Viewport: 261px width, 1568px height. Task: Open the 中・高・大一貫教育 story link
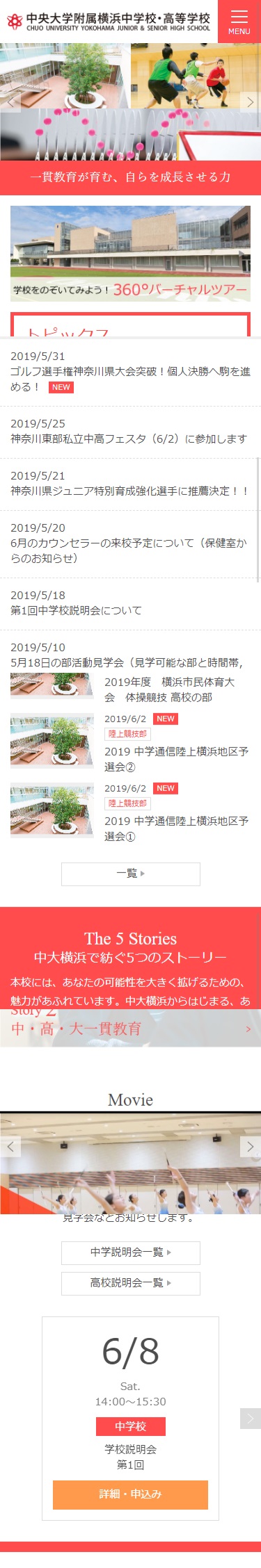130,1029
